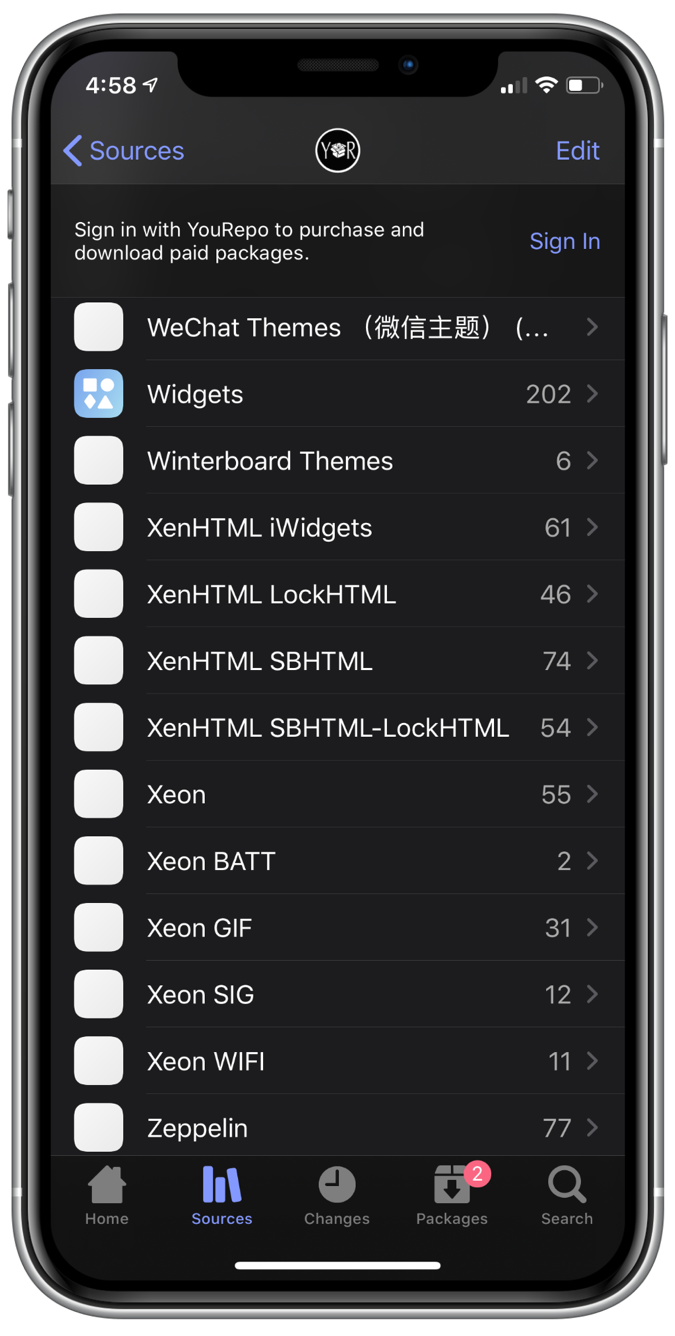Image resolution: width=675 pixels, height=1336 pixels.
Task: Open the Xeon section with 55 packages
Action: [338, 794]
